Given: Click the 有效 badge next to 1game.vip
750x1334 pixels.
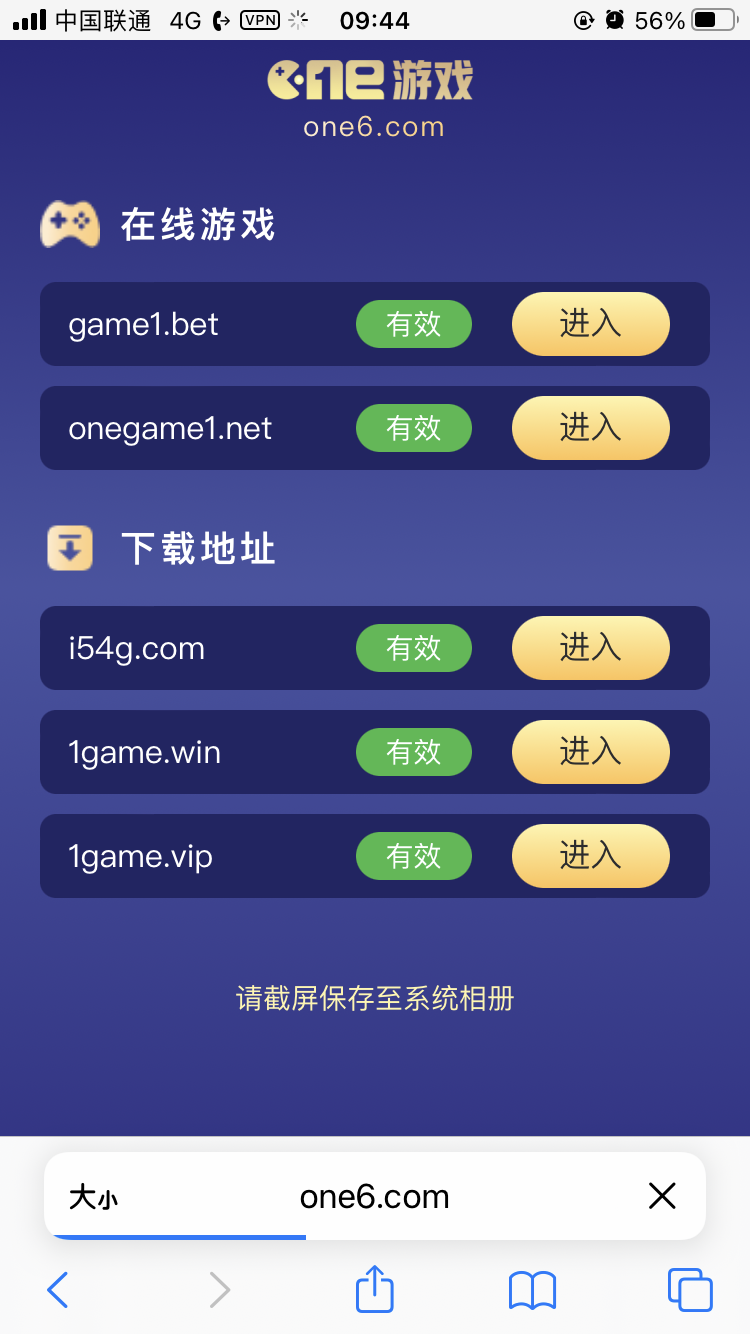Looking at the screenshot, I should [414, 856].
